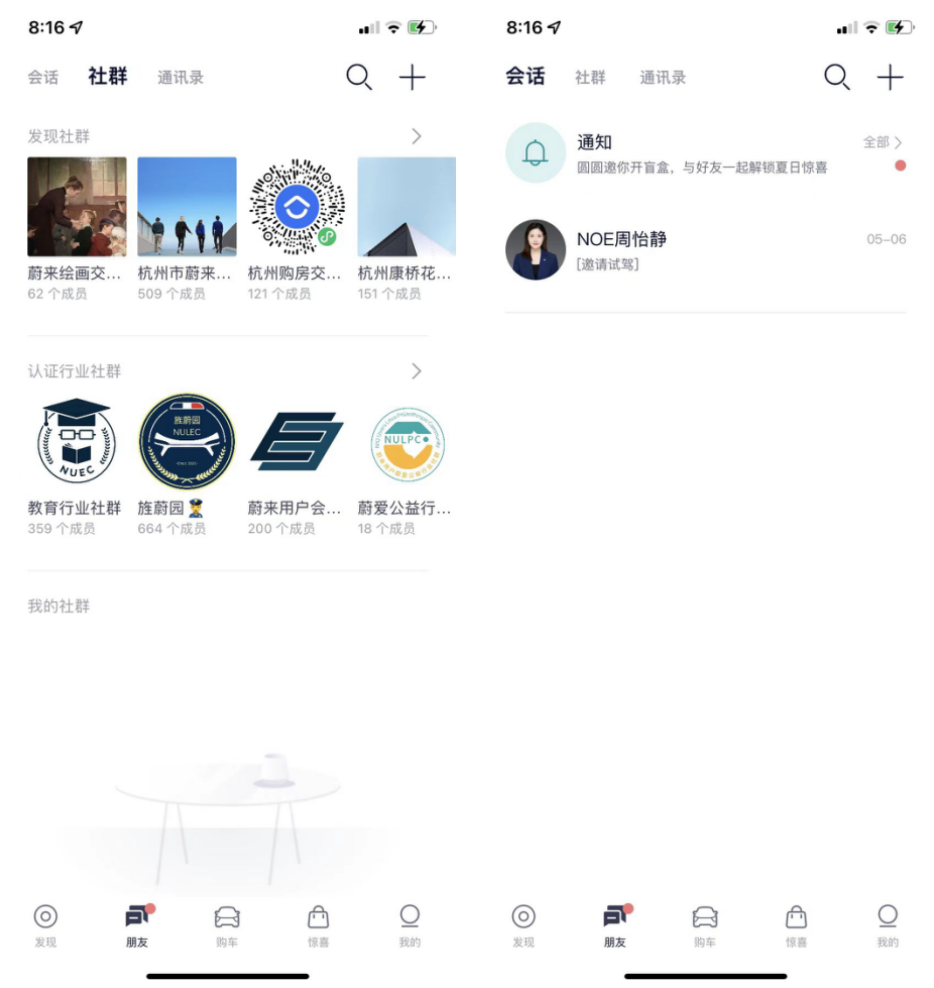
Task: Expand the 发现社群 section via its chevron
Action: click(x=417, y=136)
